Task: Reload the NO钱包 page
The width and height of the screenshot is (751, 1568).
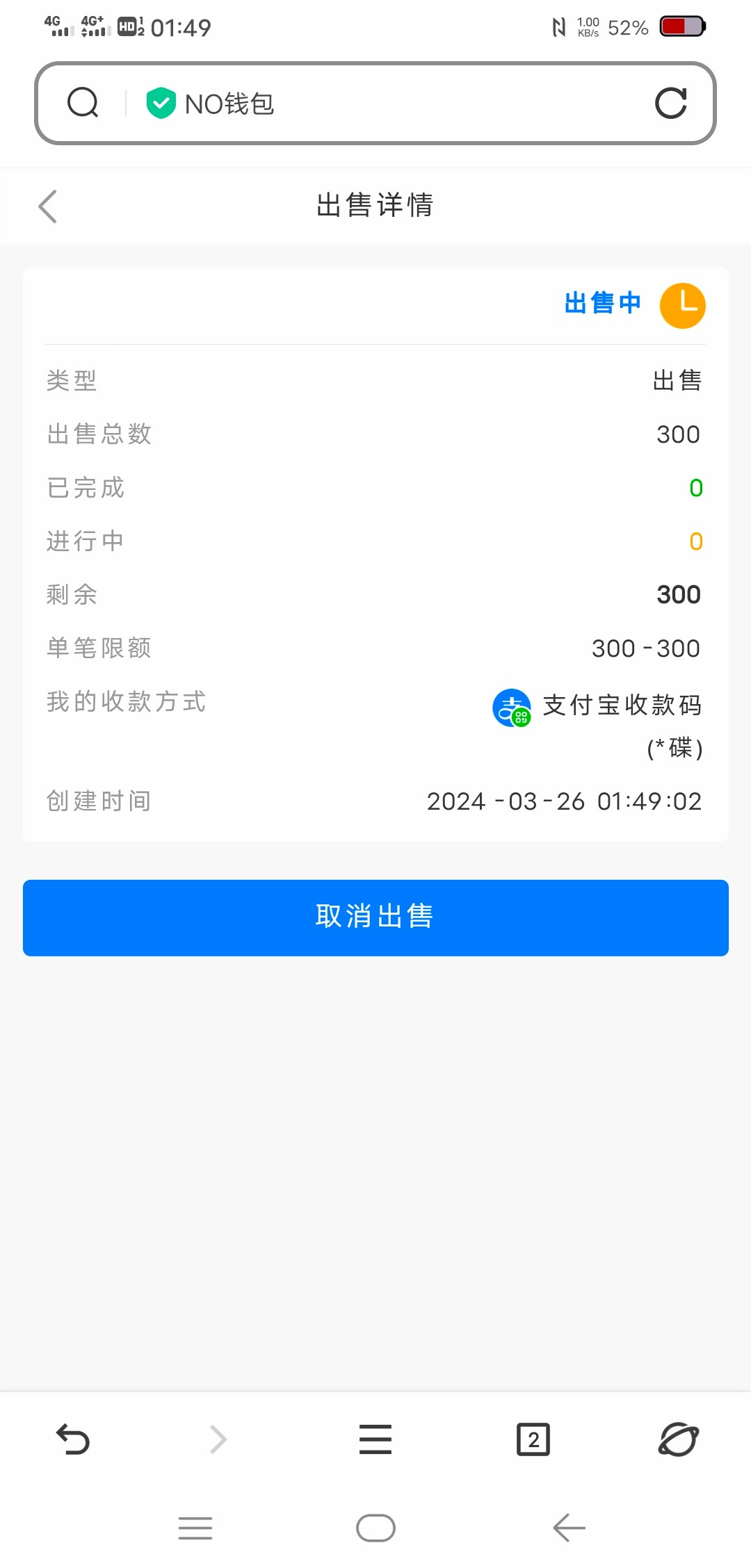Action: (671, 104)
